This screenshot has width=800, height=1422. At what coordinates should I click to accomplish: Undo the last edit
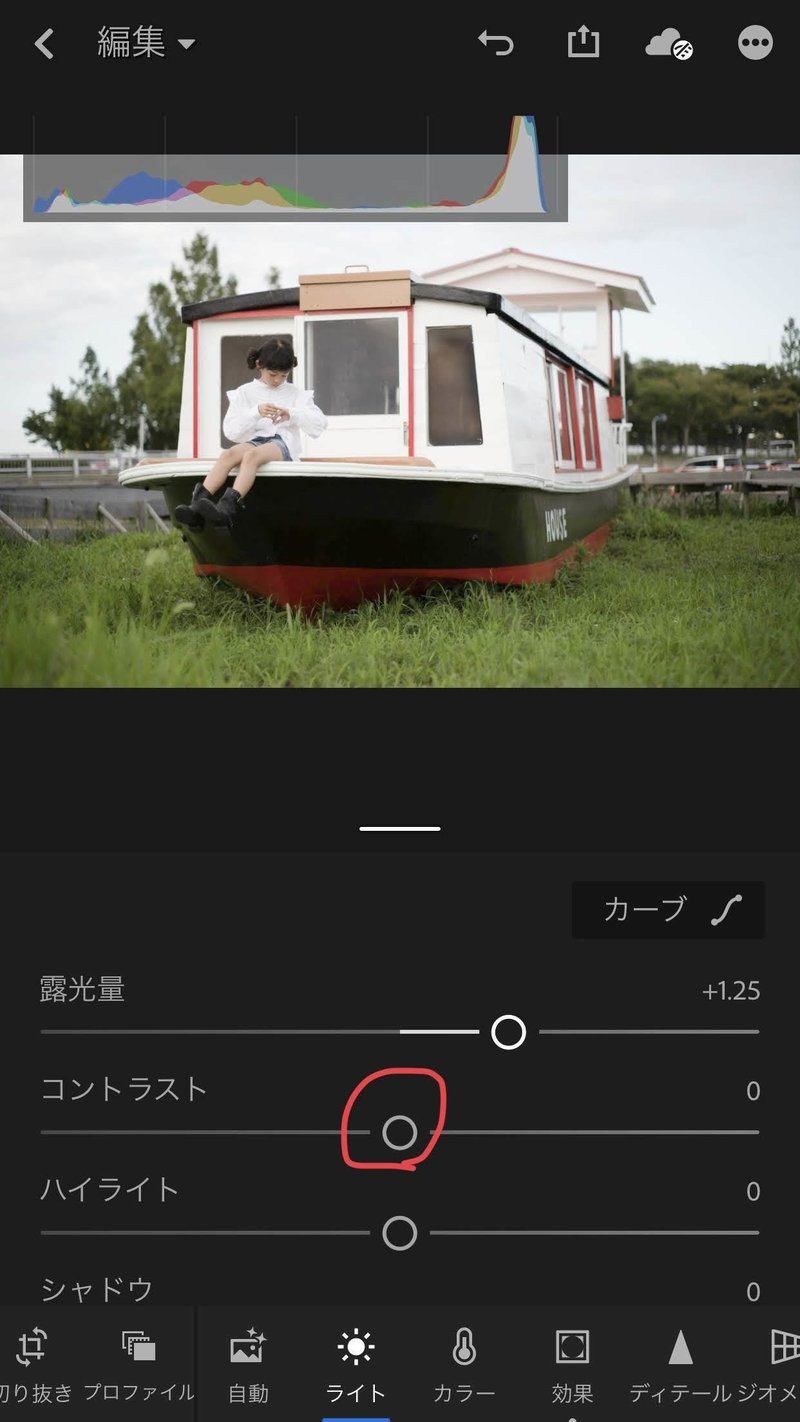coord(495,43)
